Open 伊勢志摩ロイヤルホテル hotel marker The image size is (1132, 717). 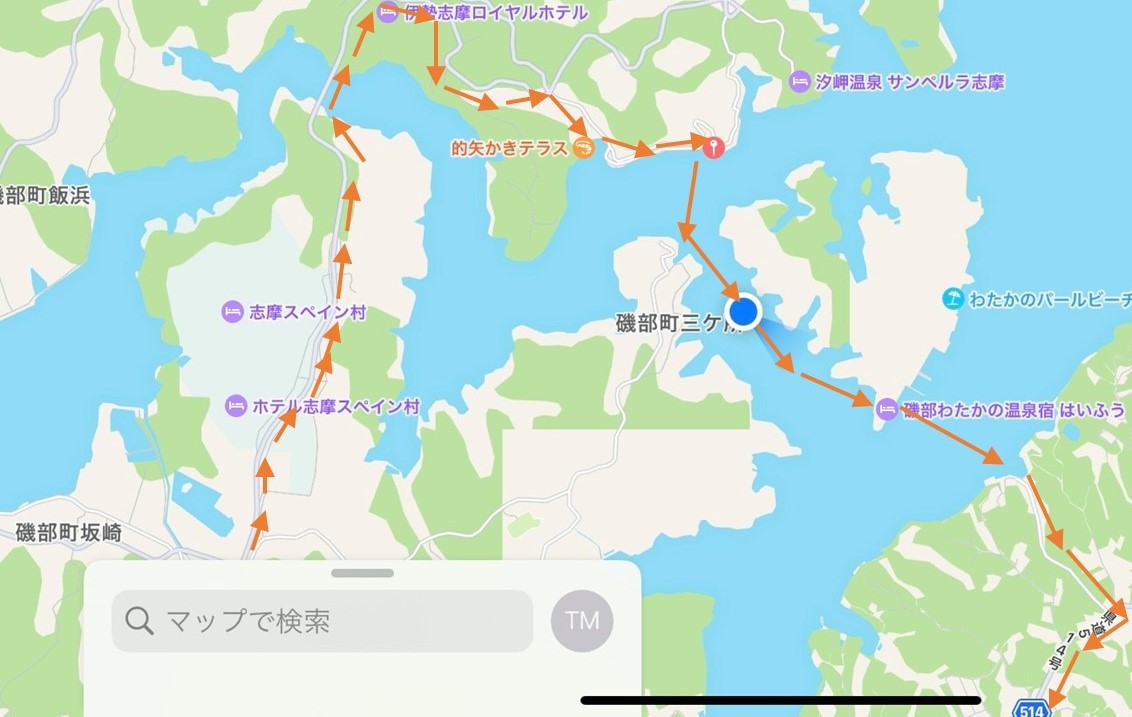pos(388,13)
